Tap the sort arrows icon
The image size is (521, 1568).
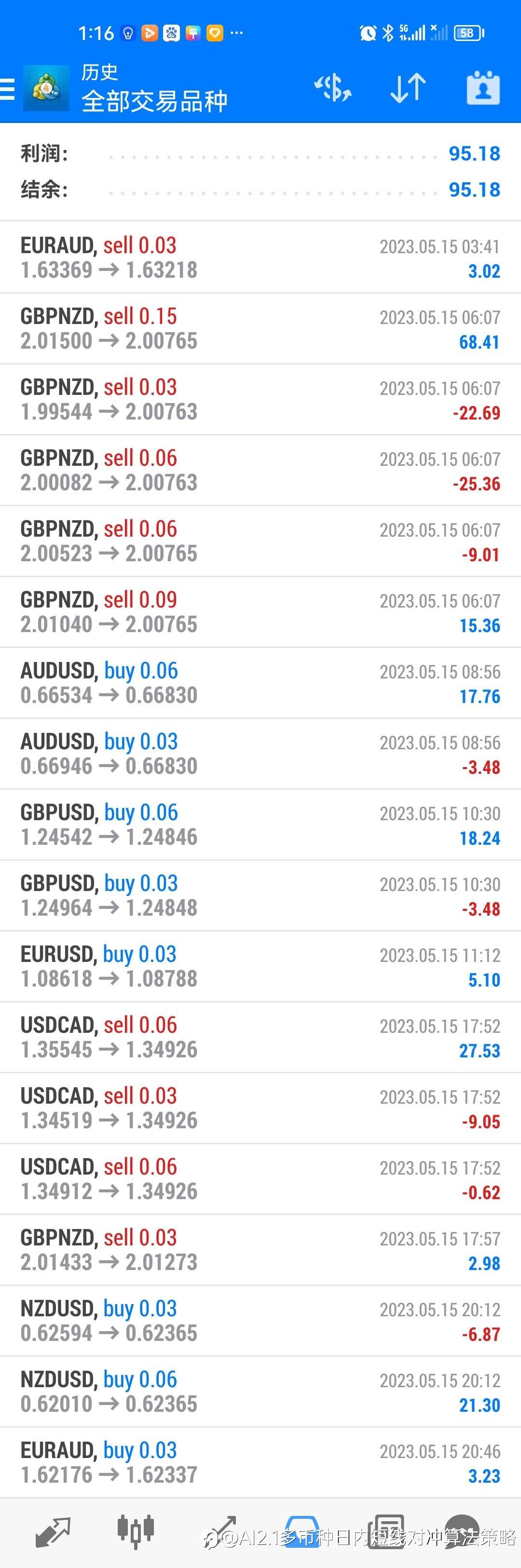408,88
